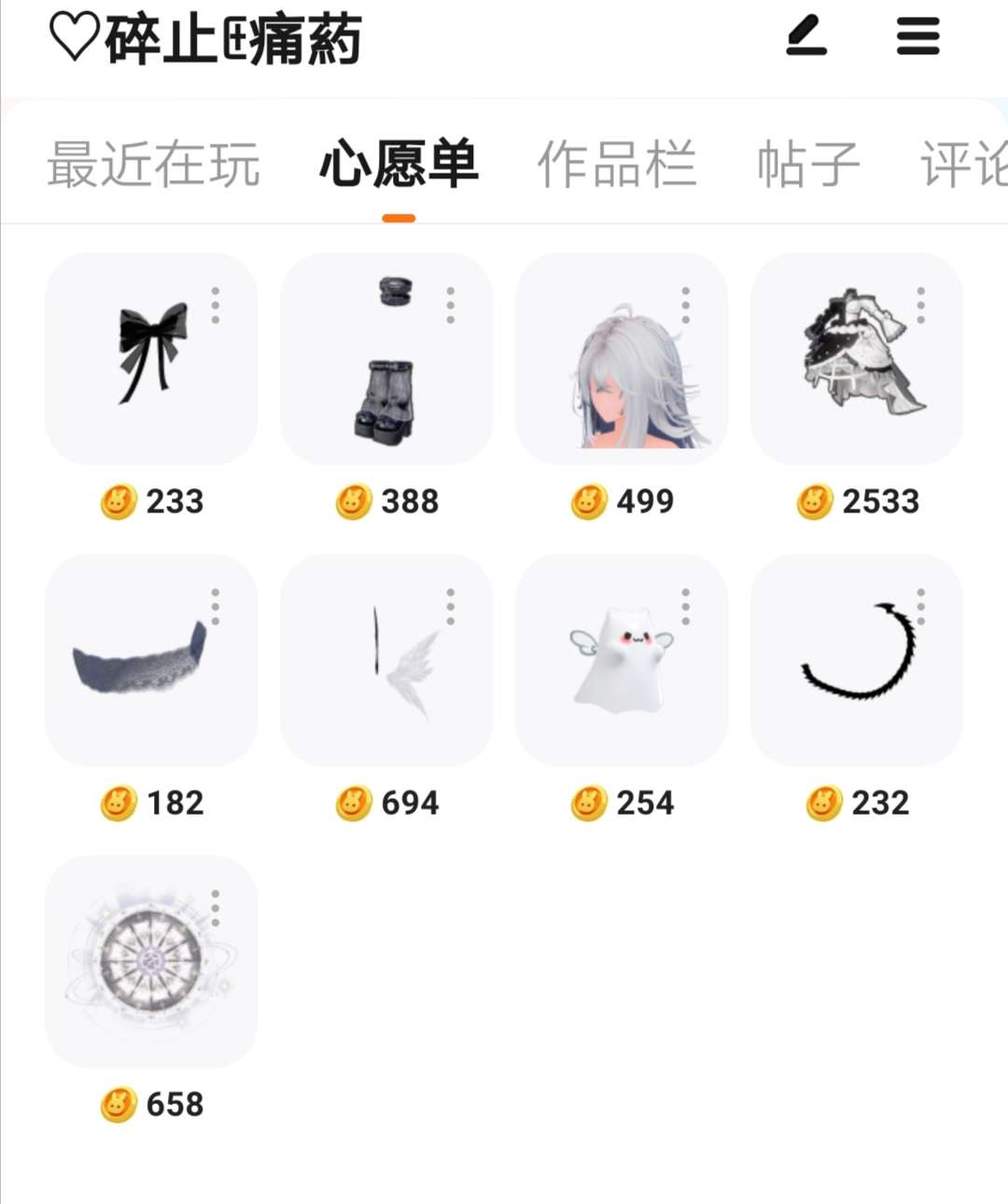Open the lace item priced 182
The image size is (1008, 1204).
(x=151, y=660)
